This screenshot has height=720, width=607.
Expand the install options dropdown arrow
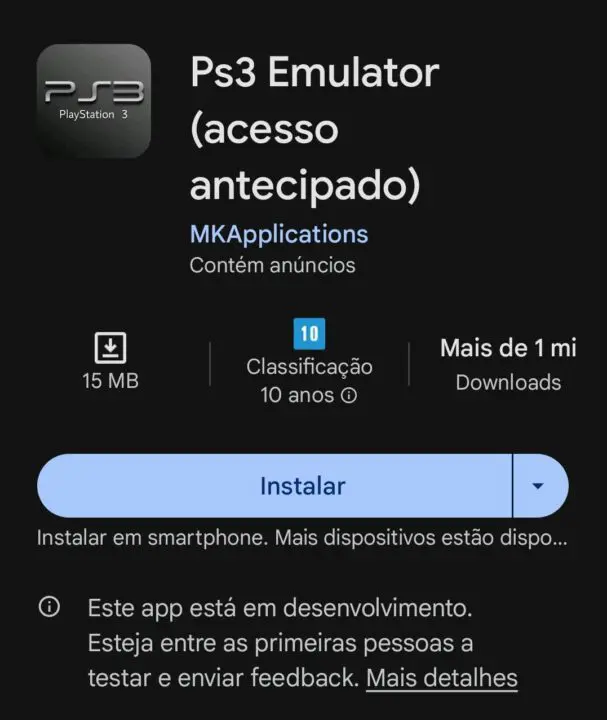point(539,486)
